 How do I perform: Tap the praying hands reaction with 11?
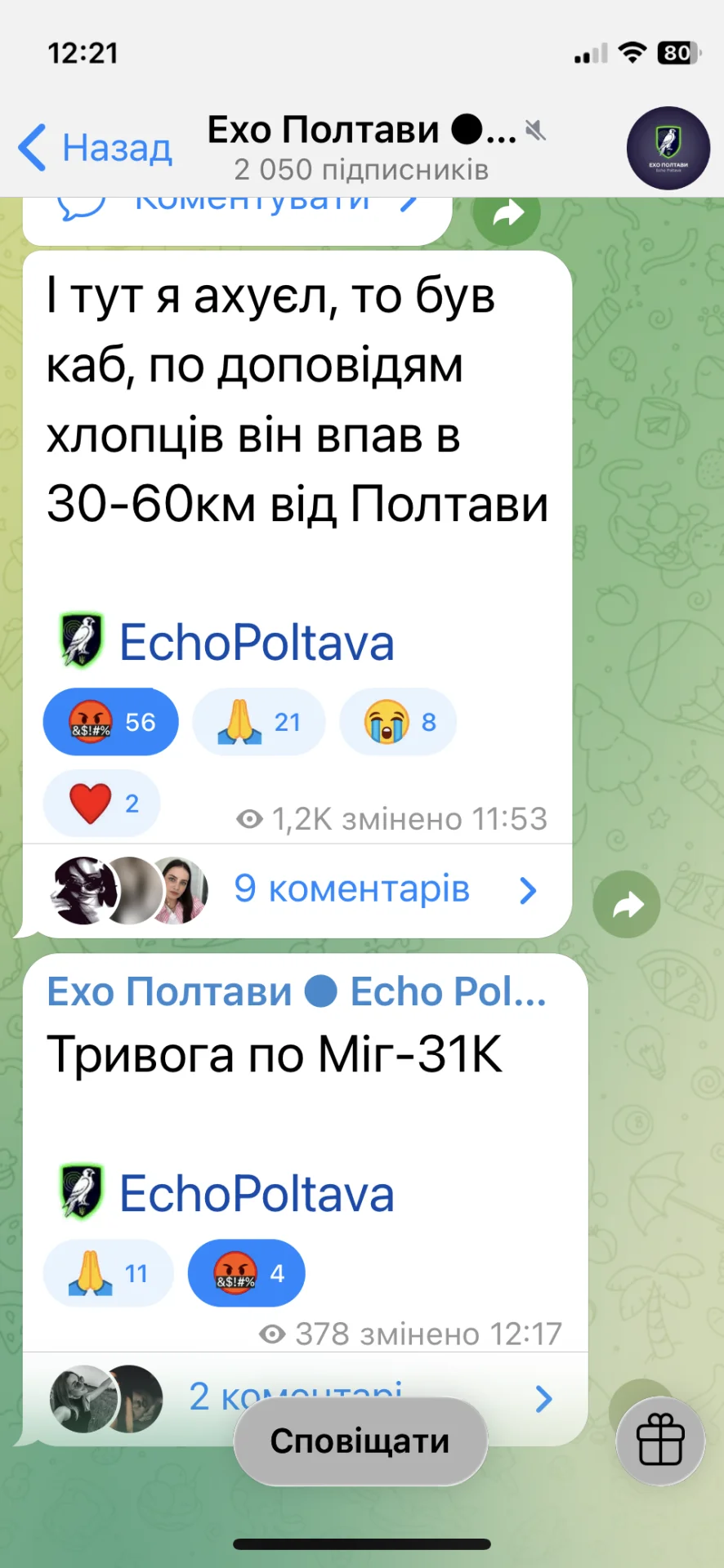point(108,1273)
